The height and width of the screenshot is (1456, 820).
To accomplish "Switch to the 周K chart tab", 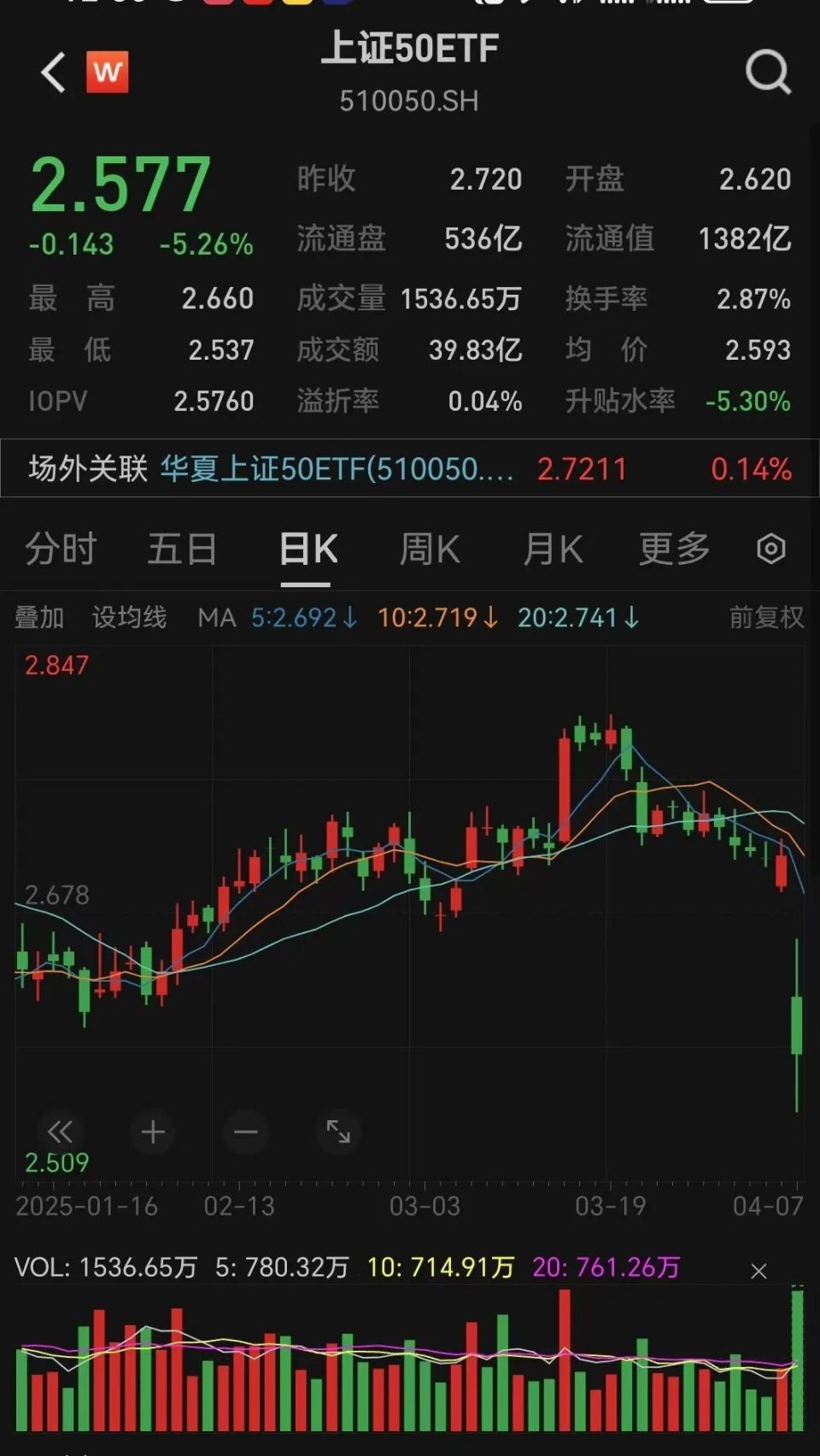I will click(x=430, y=549).
